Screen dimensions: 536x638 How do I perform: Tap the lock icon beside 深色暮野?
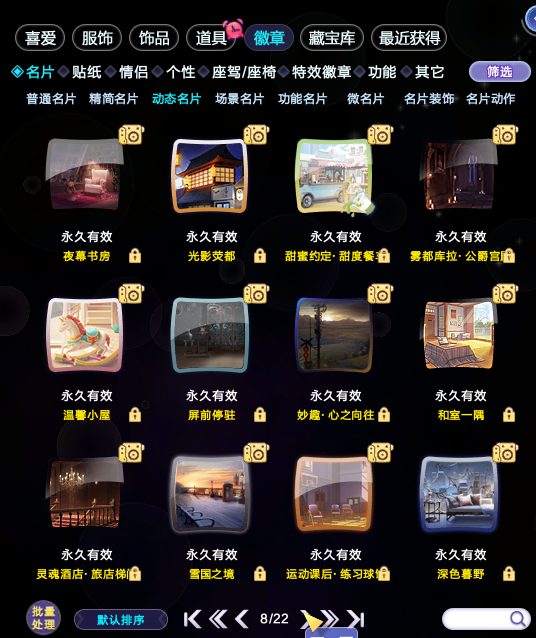click(x=508, y=574)
